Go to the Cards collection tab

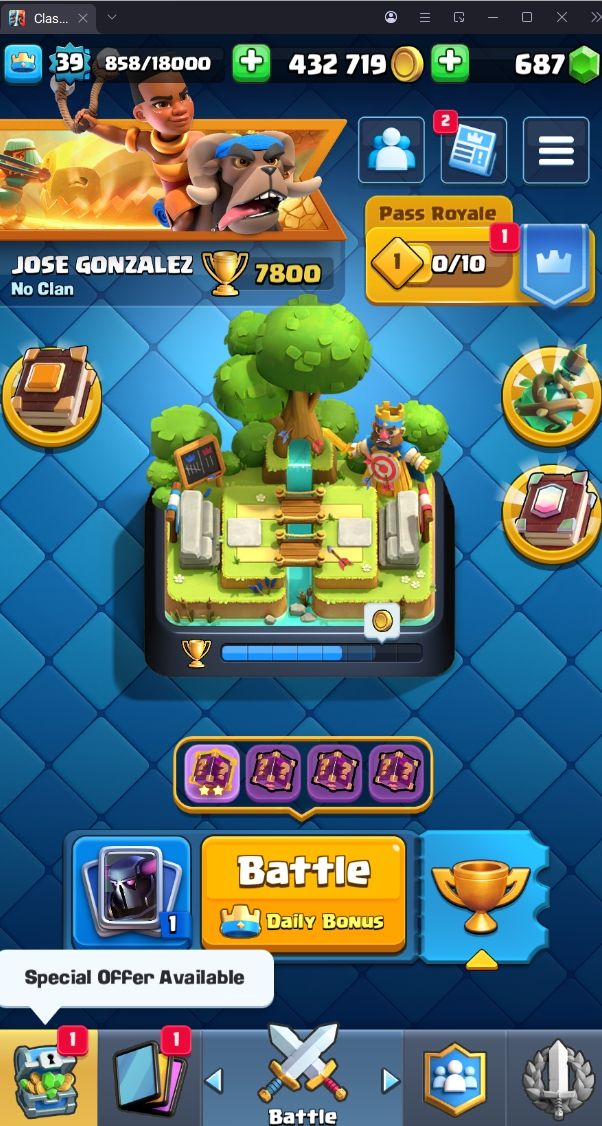[150, 1075]
